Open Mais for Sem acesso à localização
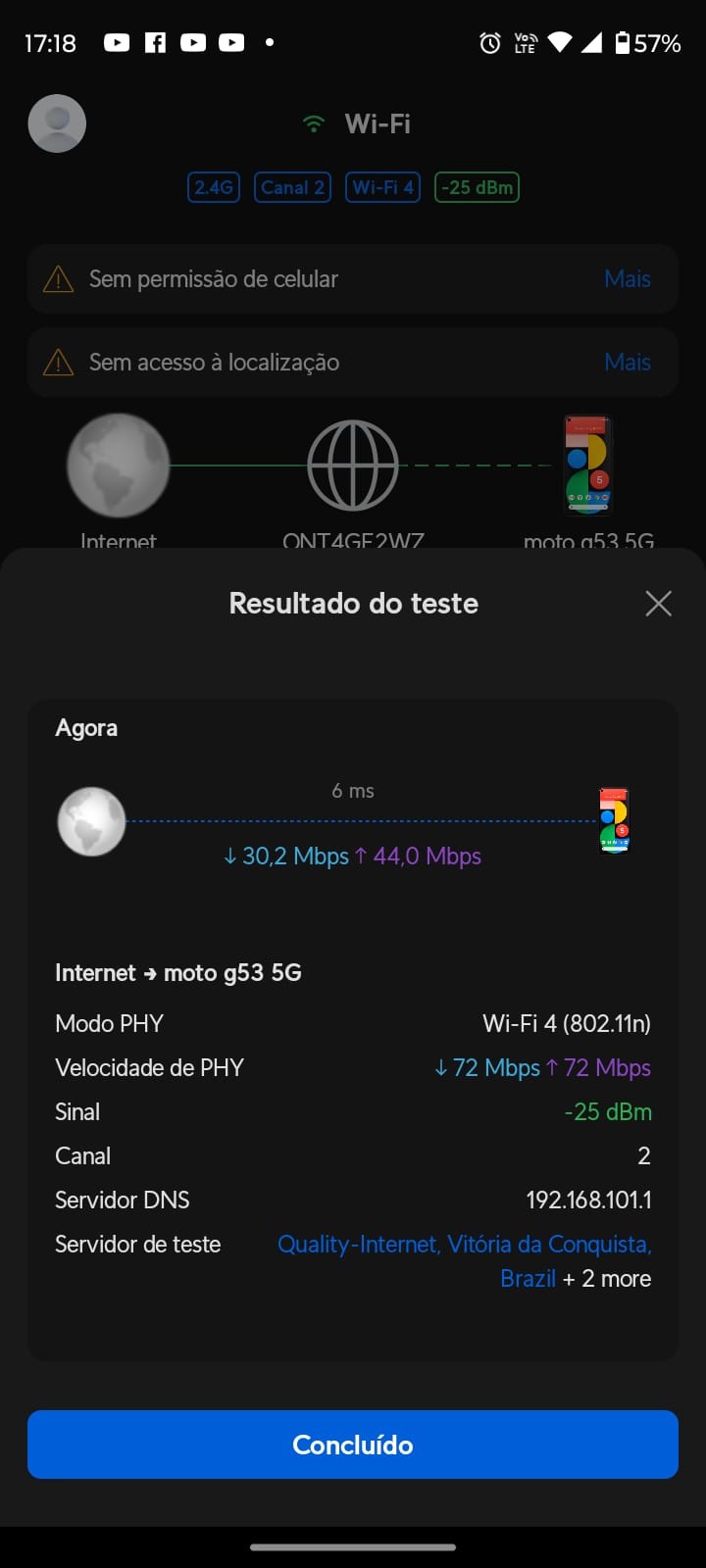 coord(628,363)
